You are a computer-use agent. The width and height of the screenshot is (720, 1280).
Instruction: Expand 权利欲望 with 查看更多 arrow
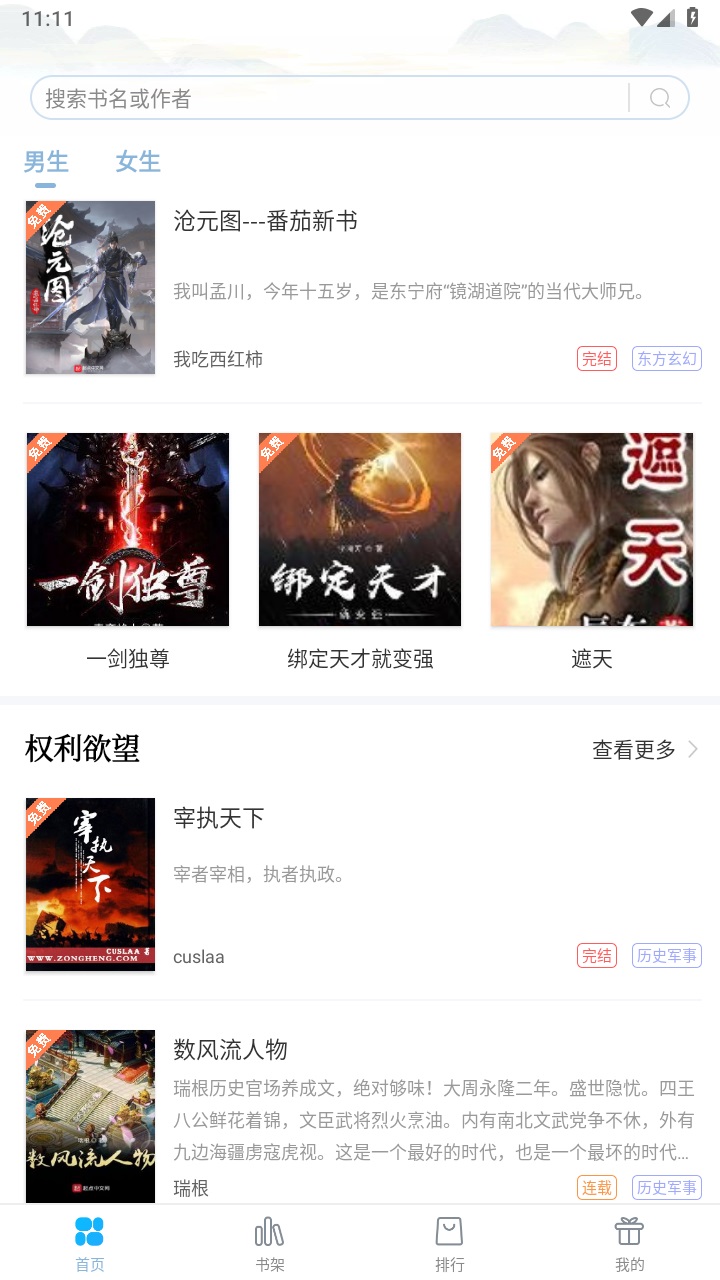click(x=634, y=750)
